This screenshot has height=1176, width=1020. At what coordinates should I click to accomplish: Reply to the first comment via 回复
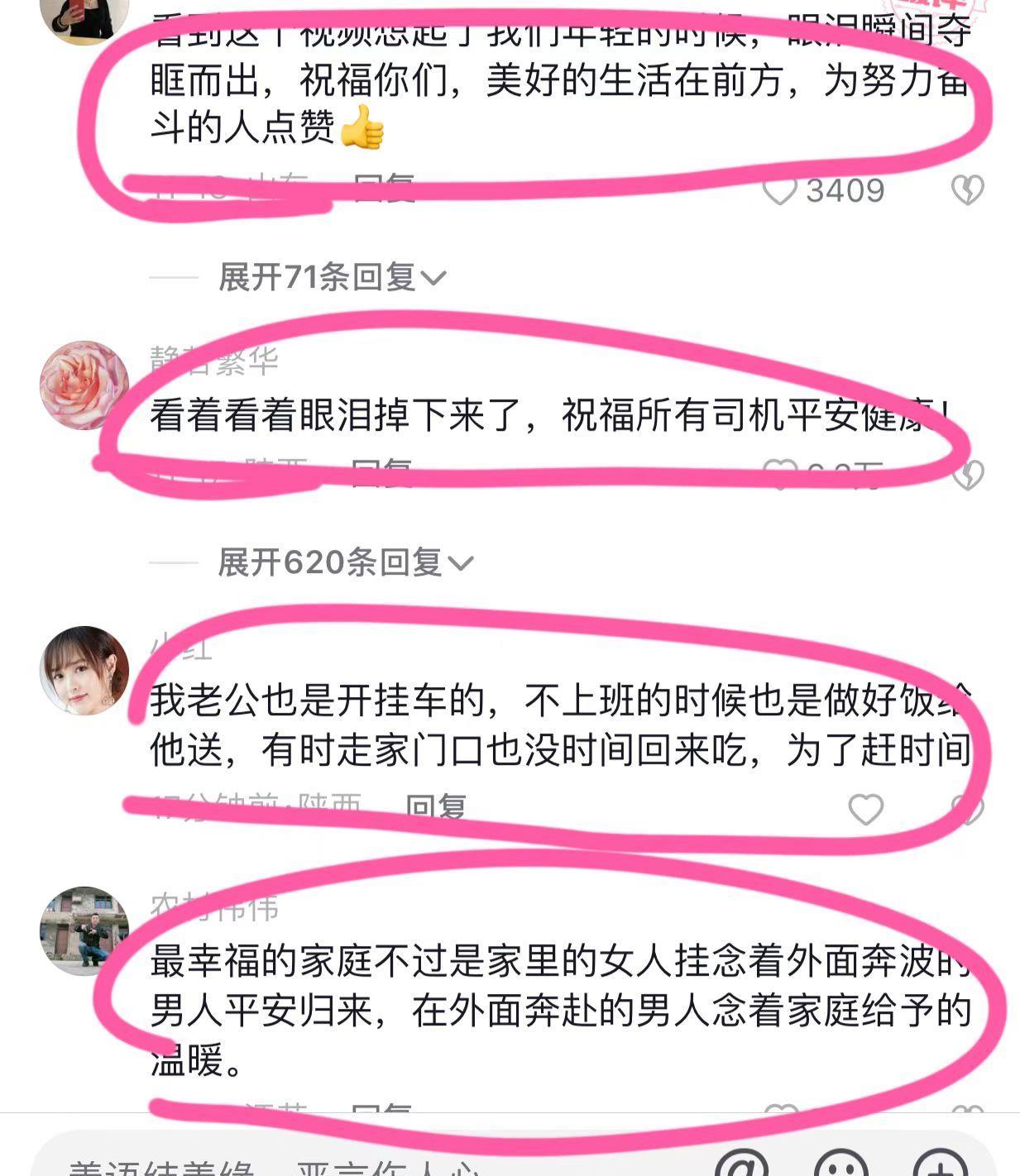click(381, 189)
